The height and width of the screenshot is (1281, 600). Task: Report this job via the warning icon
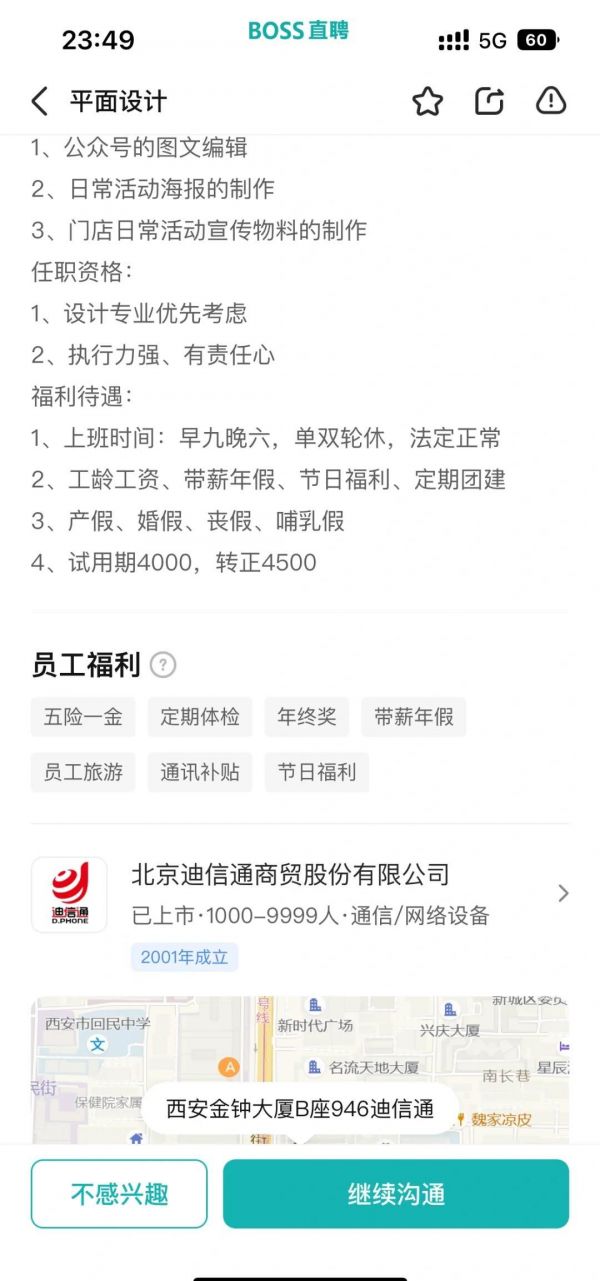point(551,101)
